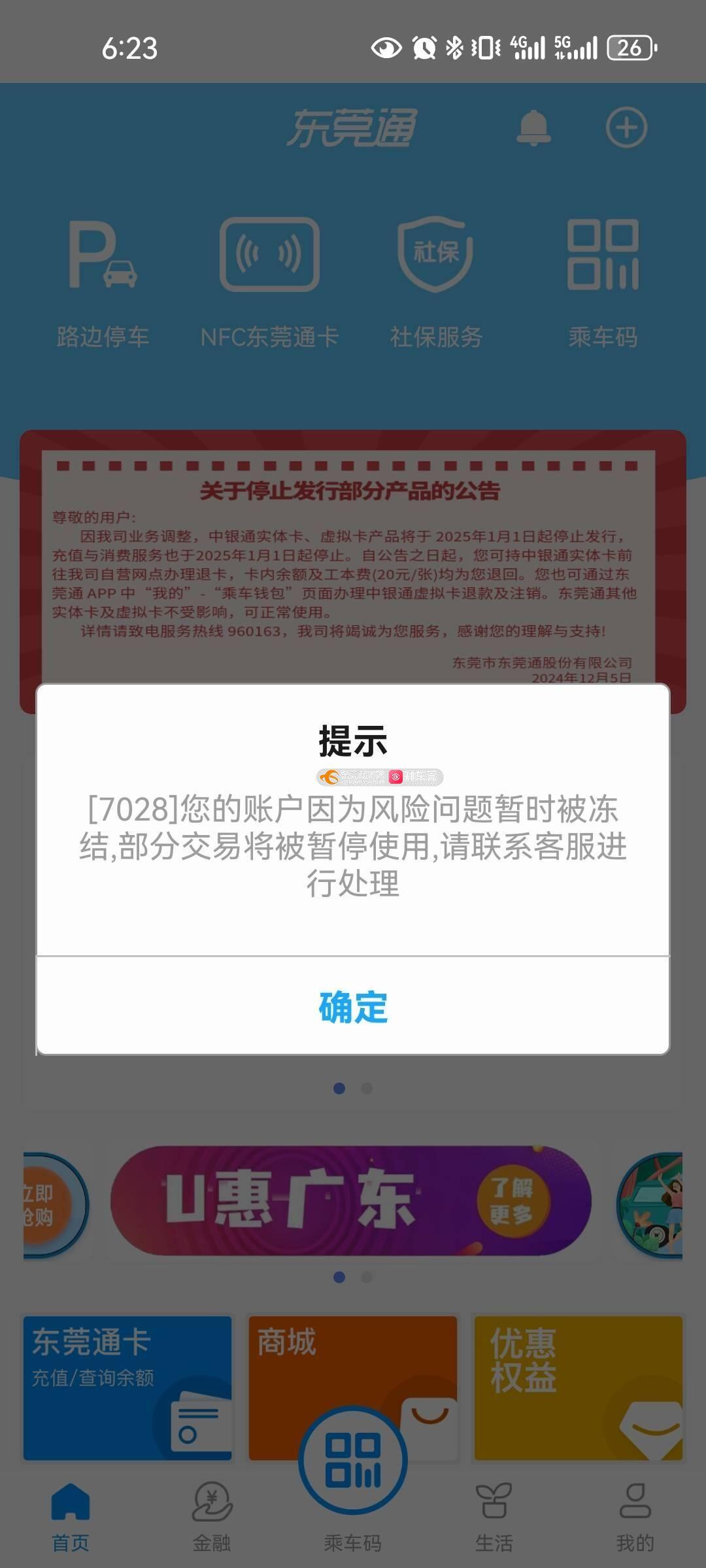Viewport: 706px width, 1568px height.
Task: Open 乘车码 shortcut in top row
Action: 603,281
